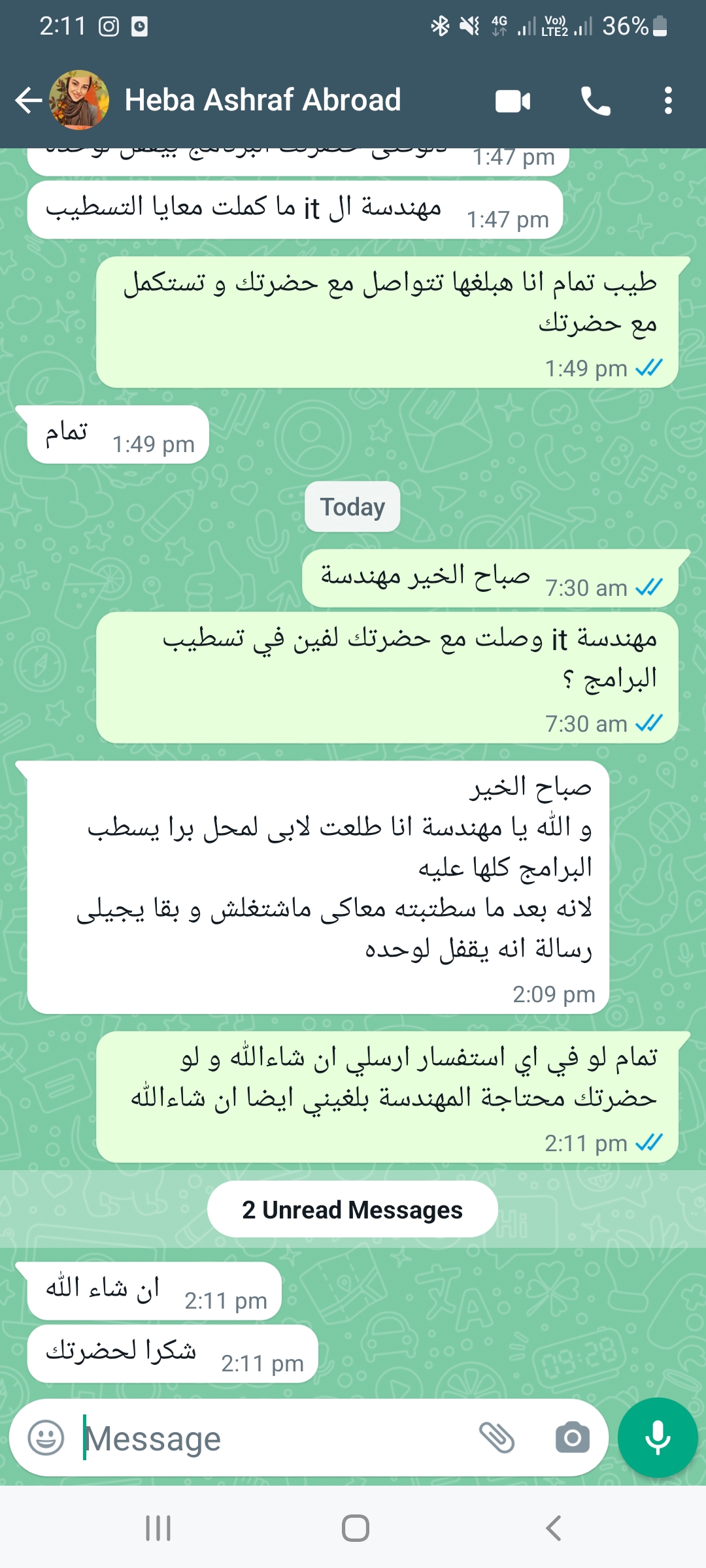Focus the Message text field
This screenshot has width=706, height=1568.
click(275, 1438)
